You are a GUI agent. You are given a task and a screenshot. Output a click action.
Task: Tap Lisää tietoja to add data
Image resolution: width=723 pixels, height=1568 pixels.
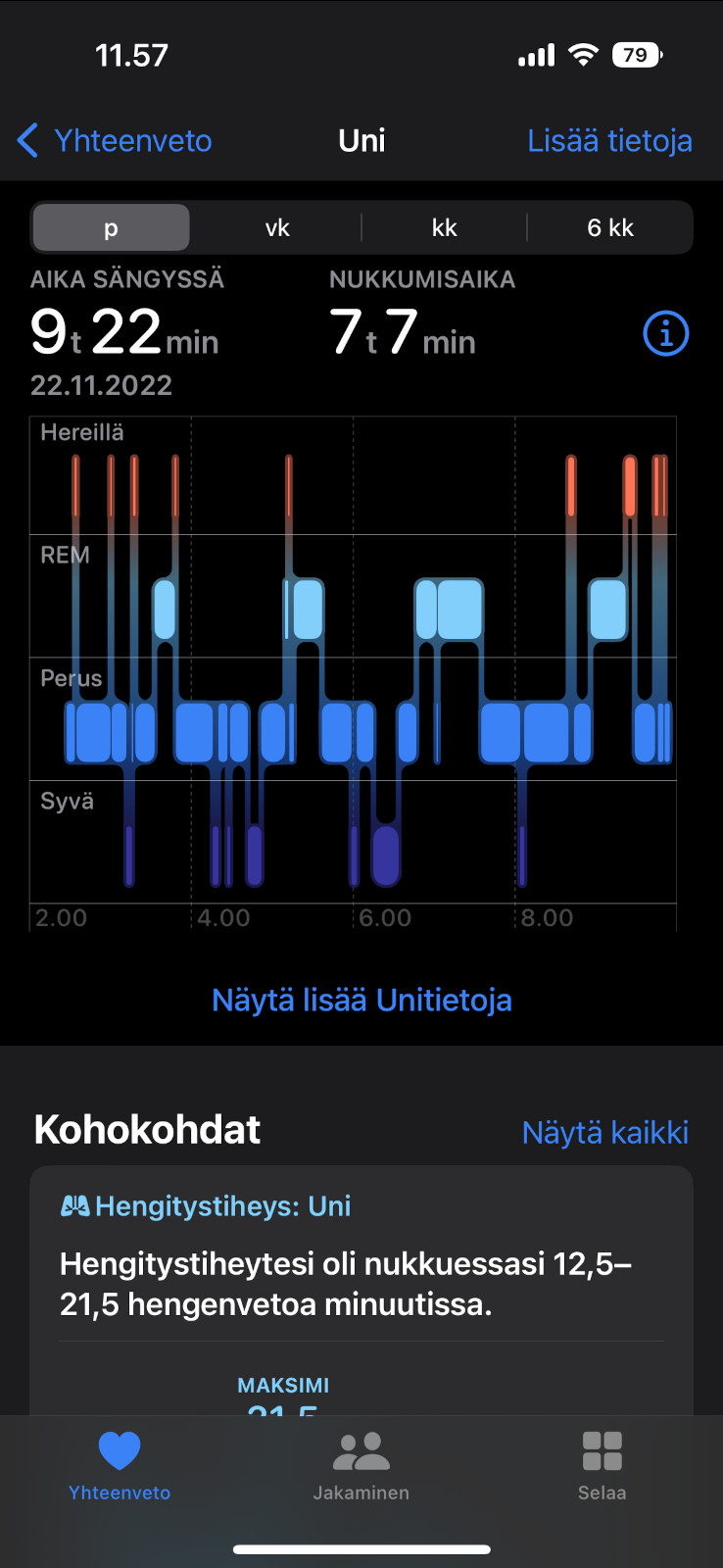(x=609, y=140)
